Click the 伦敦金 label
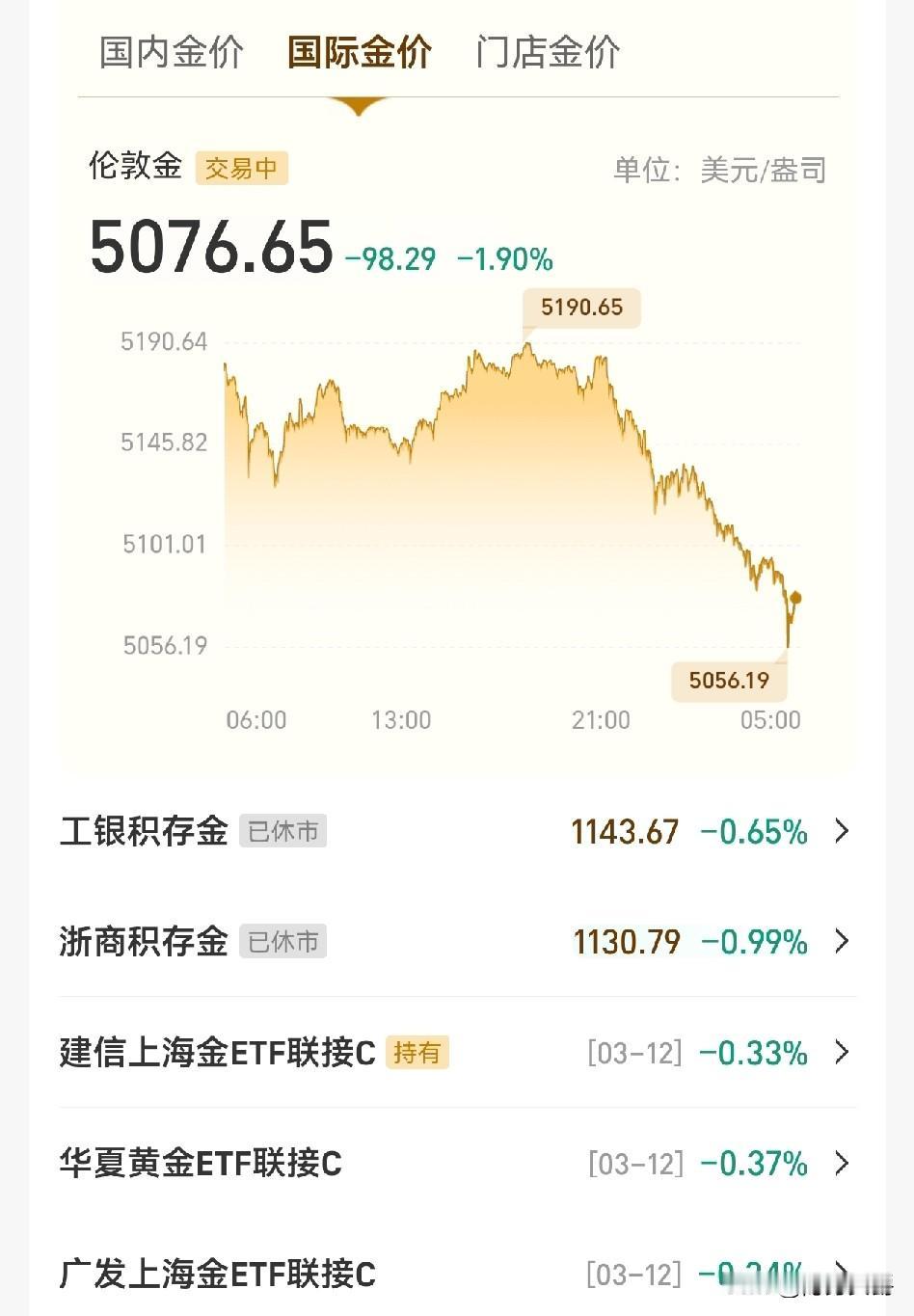Image resolution: width=914 pixels, height=1316 pixels. (137, 166)
